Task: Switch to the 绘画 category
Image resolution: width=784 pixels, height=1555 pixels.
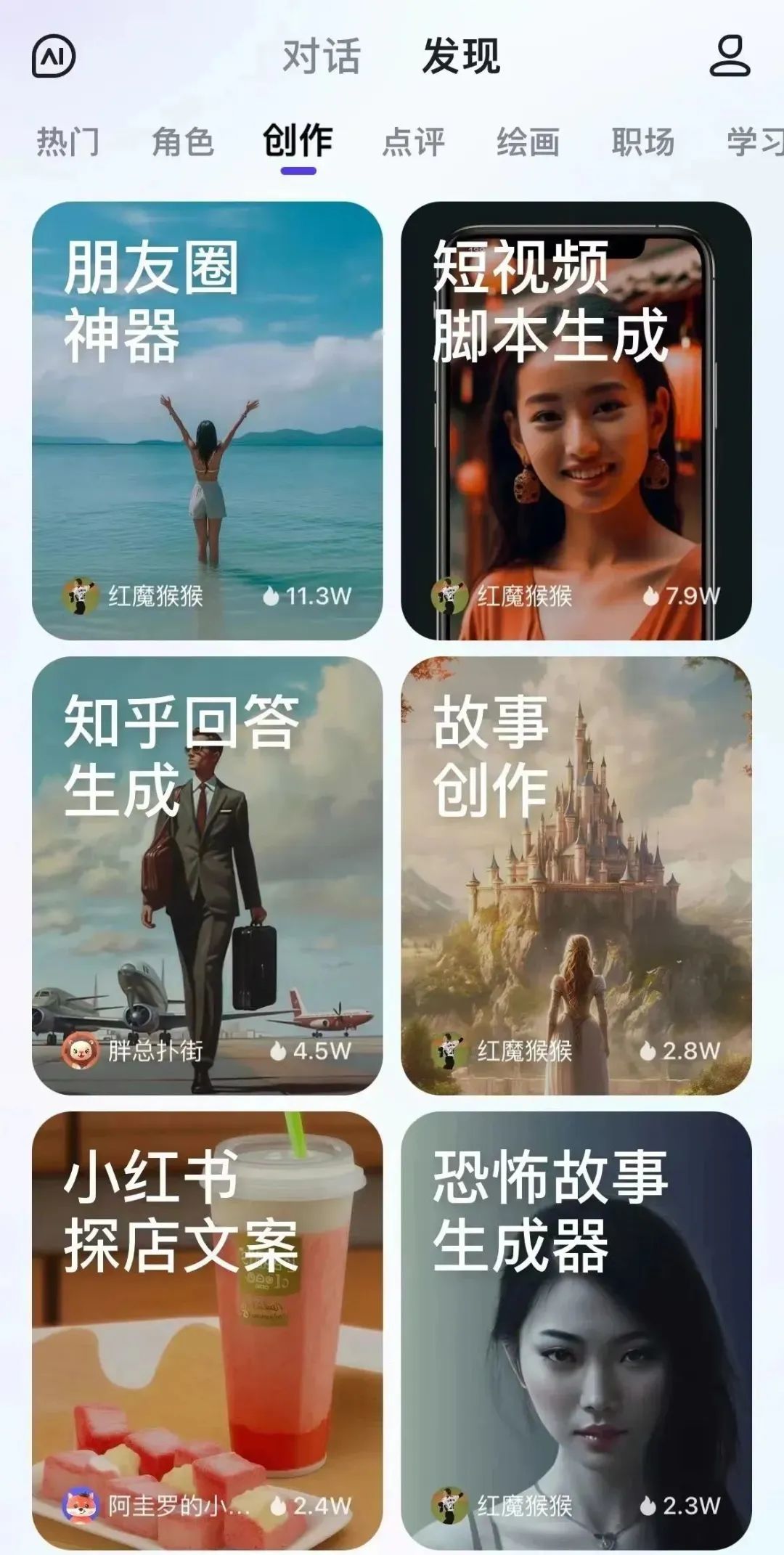Action: (x=528, y=141)
